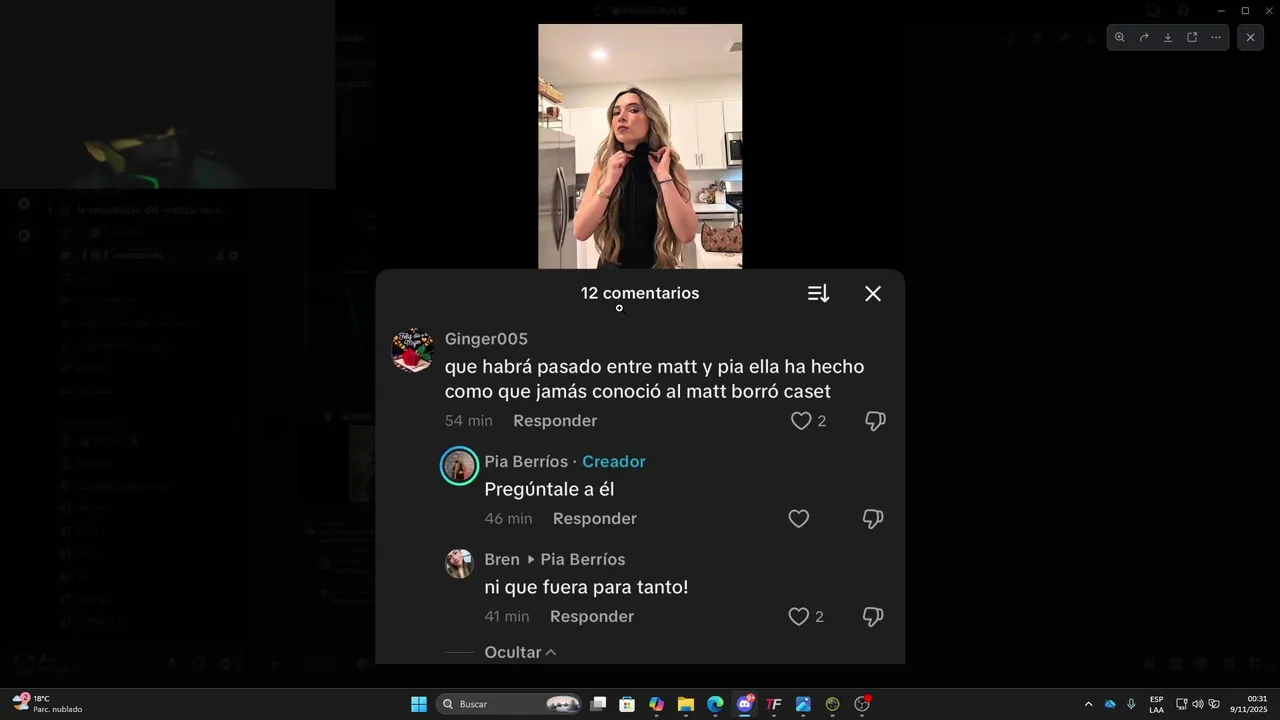1280x720 pixels.
Task: Launch Microsoft Store from the taskbar
Action: pyautogui.click(x=627, y=704)
